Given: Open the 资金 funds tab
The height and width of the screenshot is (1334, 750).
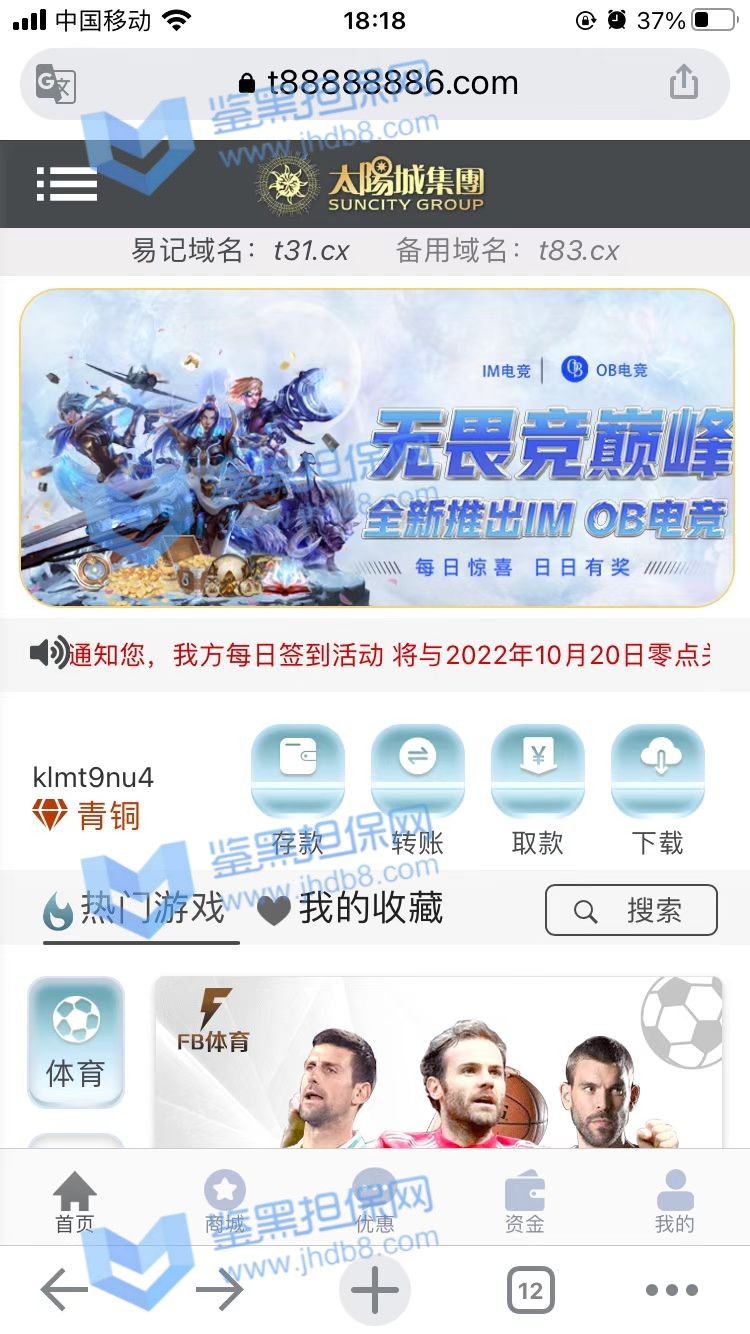Looking at the screenshot, I should pyautogui.click(x=525, y=1203).
